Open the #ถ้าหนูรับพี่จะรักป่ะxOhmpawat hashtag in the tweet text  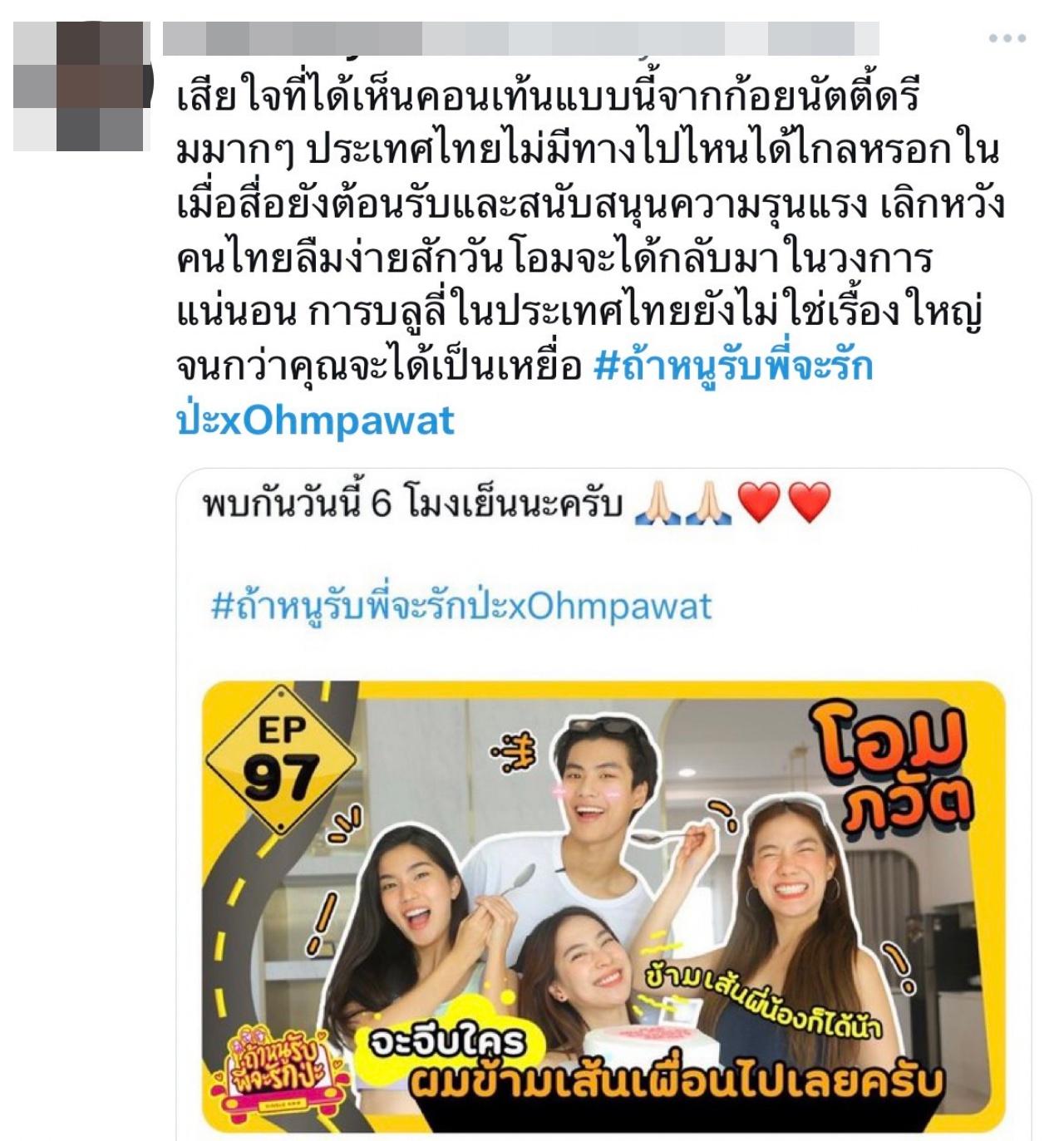click(x=733, y=366)
